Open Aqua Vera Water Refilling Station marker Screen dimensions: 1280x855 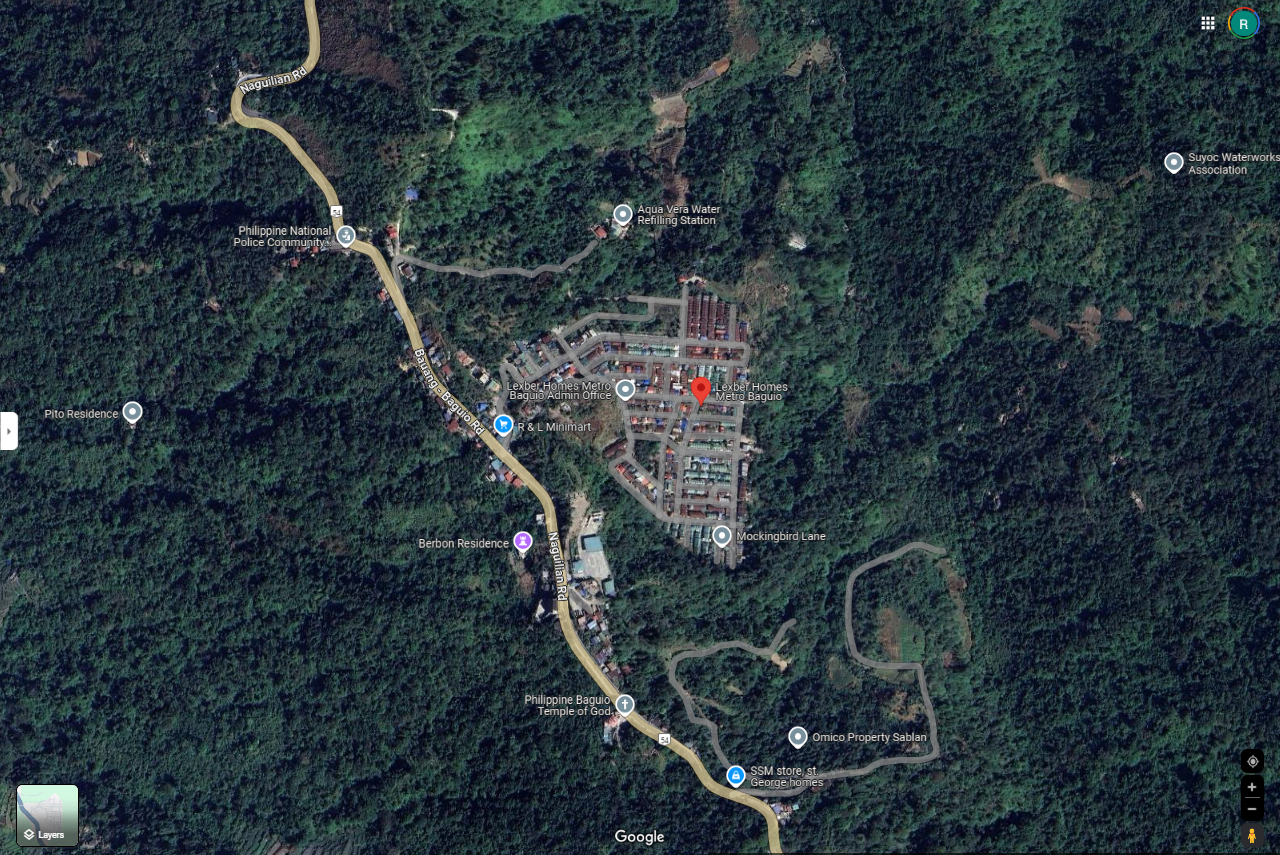click(623, 214)
